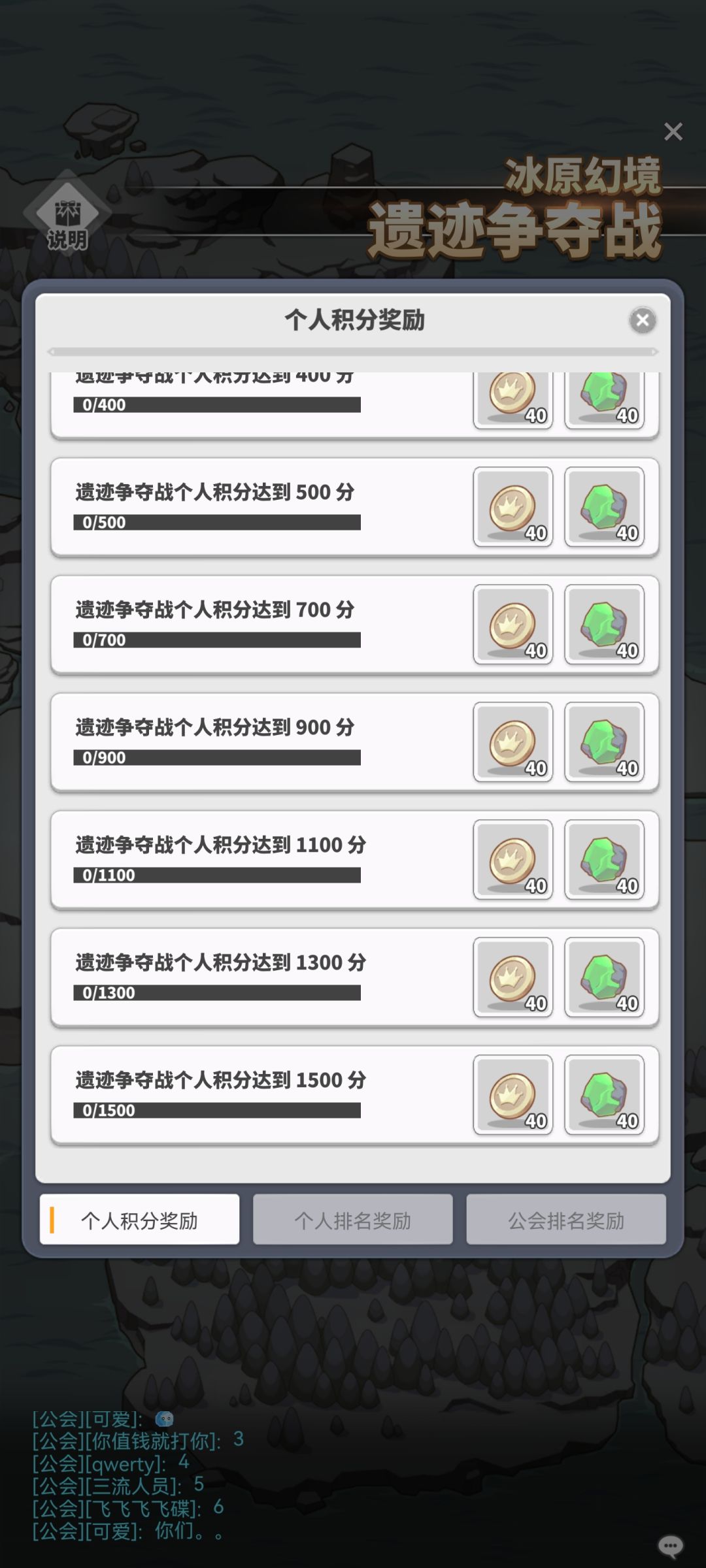Tap the coin icon in the 1100 分 row
706x1568 pixels.
(512, 861)
